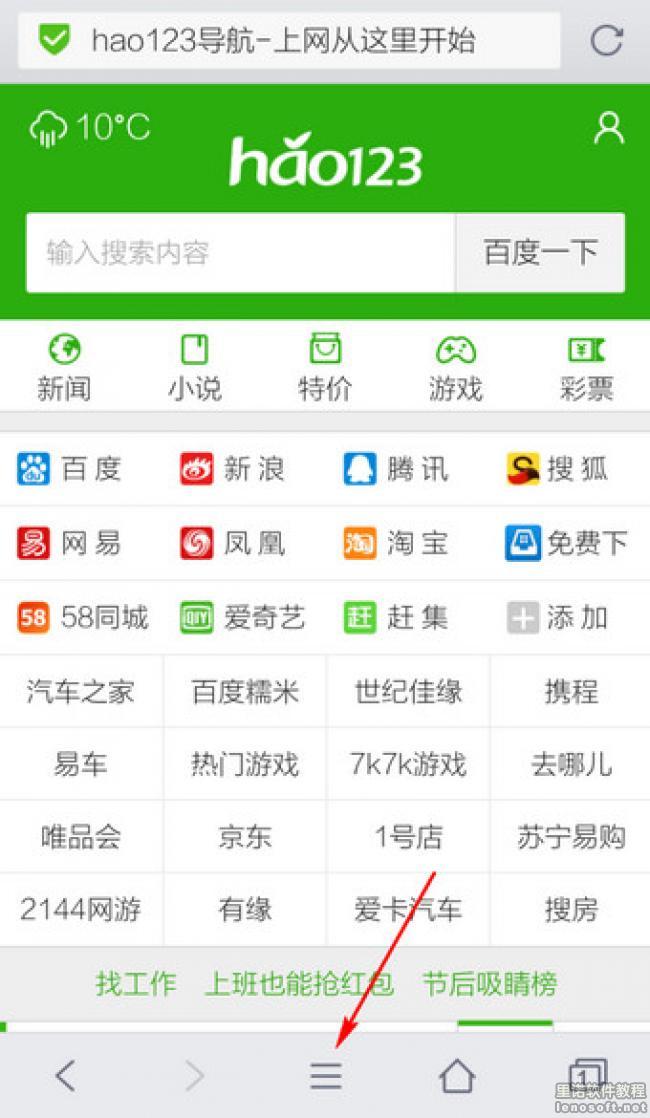Open the 彩票 category
This screenshot has width=650, height=1118.
click(586, 369)
